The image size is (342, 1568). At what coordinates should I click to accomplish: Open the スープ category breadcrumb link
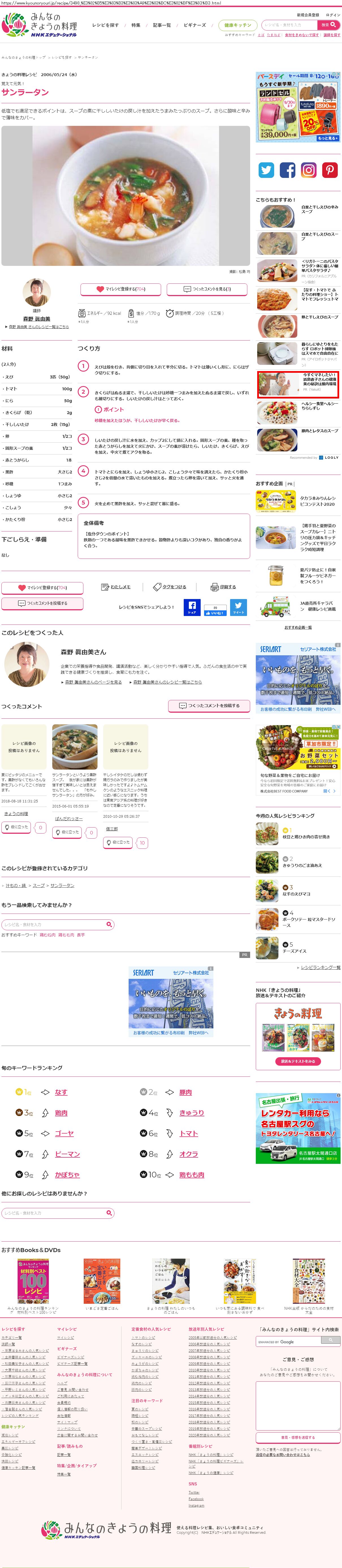[38, 885]
